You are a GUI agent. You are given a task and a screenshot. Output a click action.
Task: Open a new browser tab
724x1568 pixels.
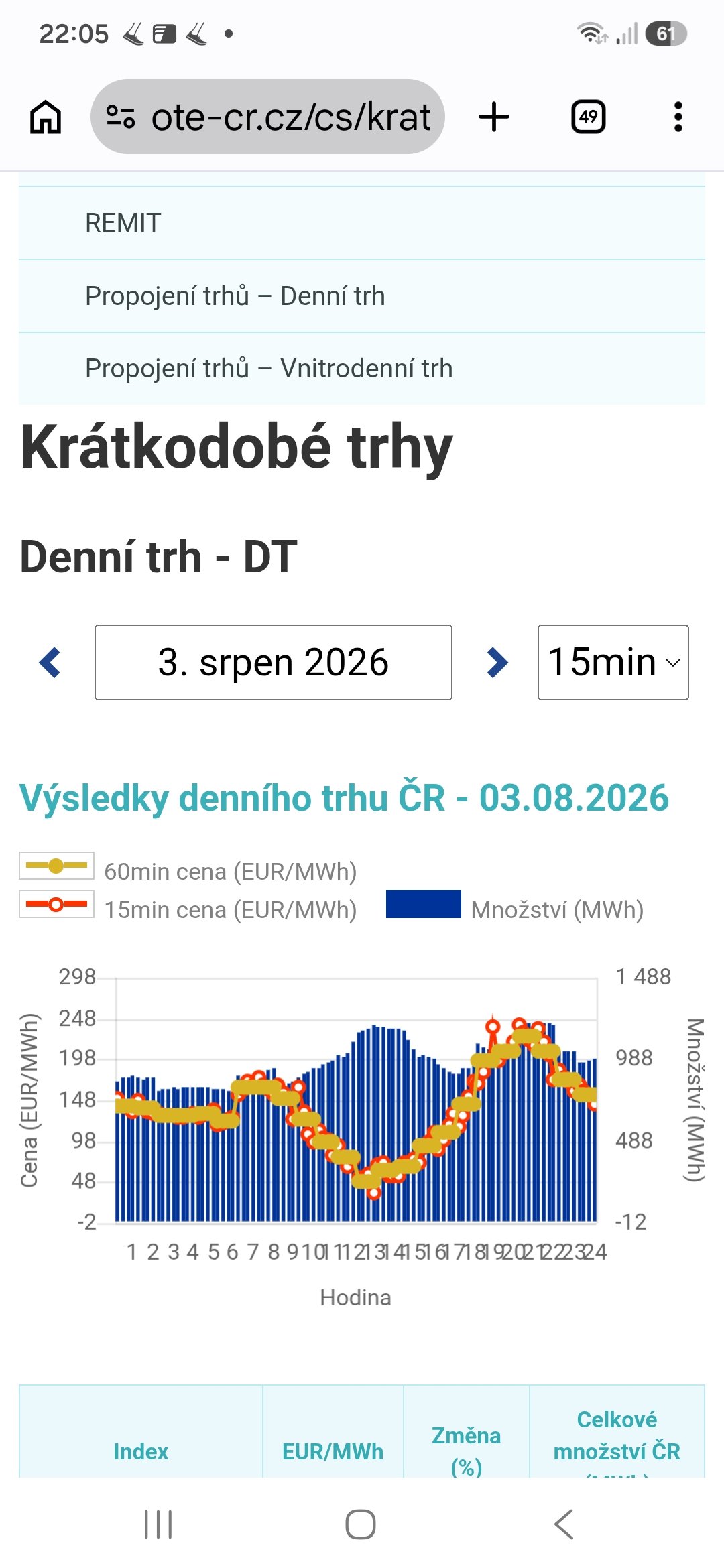click(494, 117)
